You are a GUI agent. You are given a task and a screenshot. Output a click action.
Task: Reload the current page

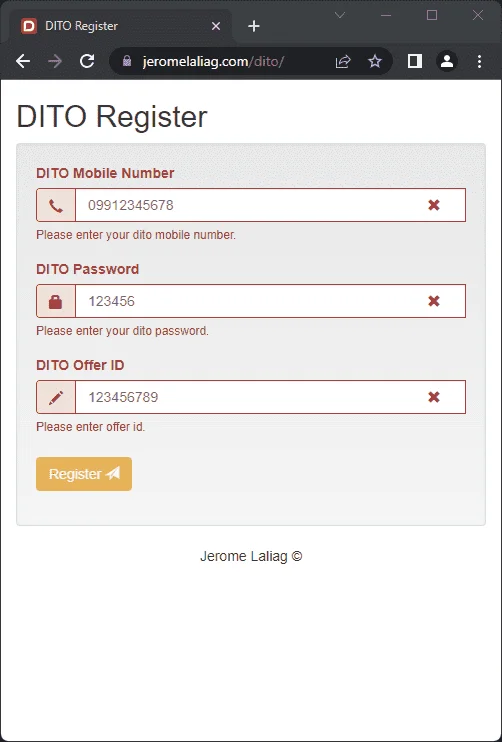click(x=87, y=61)
